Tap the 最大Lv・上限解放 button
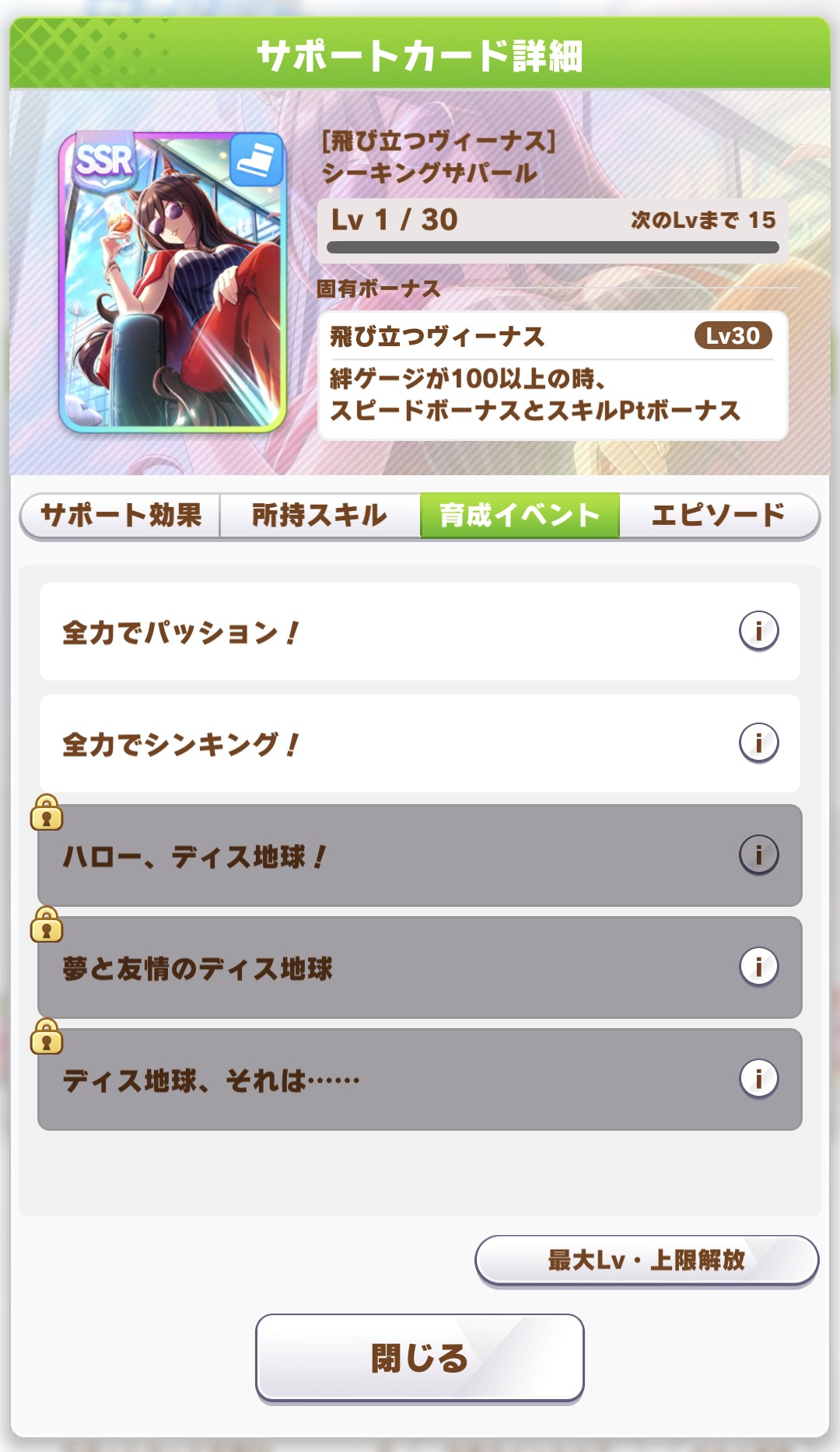 pyautogui.click(x=646, y=1260)
